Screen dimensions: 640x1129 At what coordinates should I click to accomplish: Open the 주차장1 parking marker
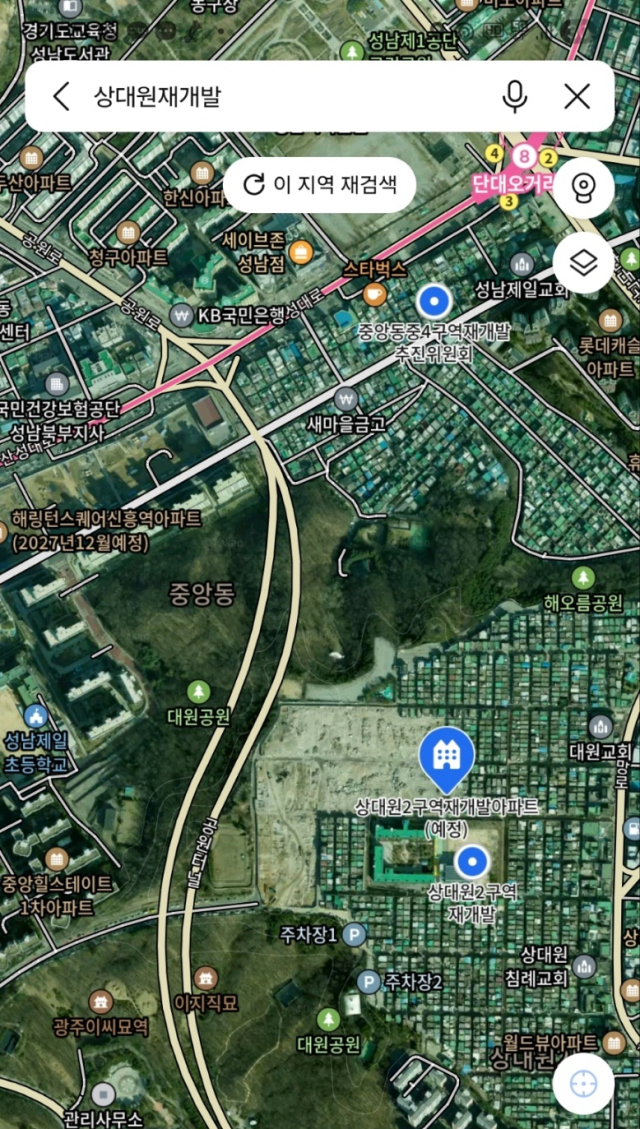pyautogui.click(x=354, y=934)
